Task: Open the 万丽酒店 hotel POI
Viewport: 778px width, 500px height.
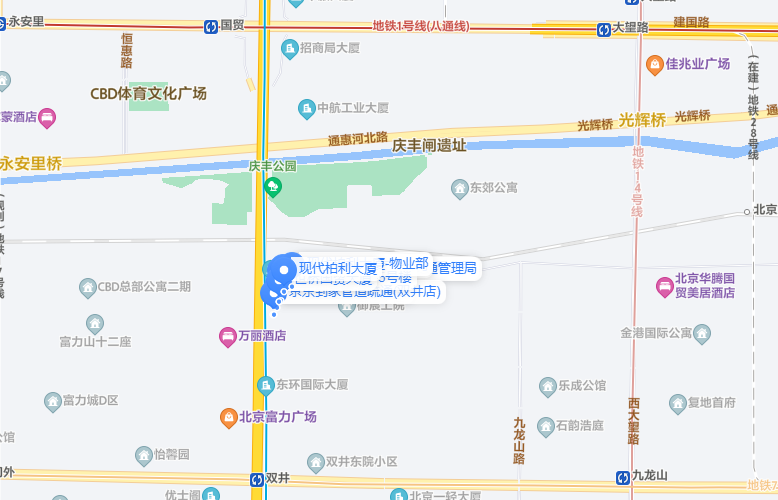Action: 227,336
